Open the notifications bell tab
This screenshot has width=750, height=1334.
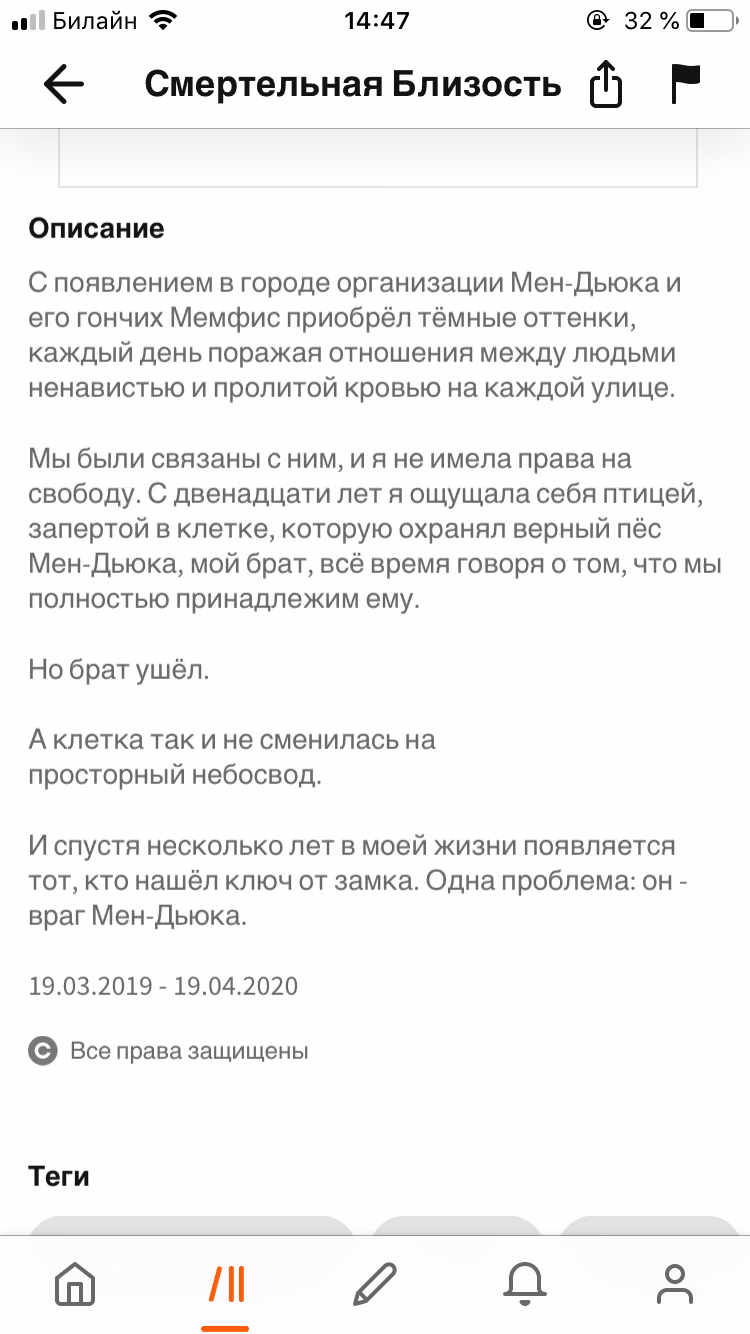click(526, 1282)
